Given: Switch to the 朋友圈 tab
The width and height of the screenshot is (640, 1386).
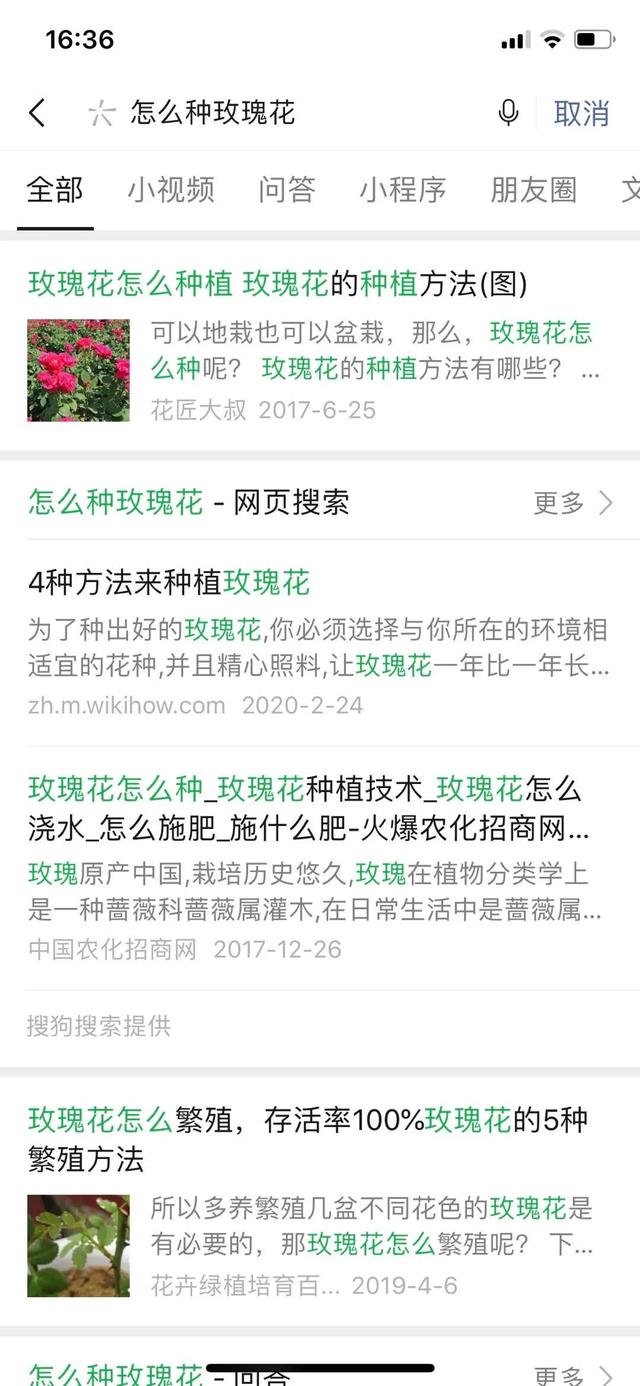Looking at the screenshot, I should [533, 190].
